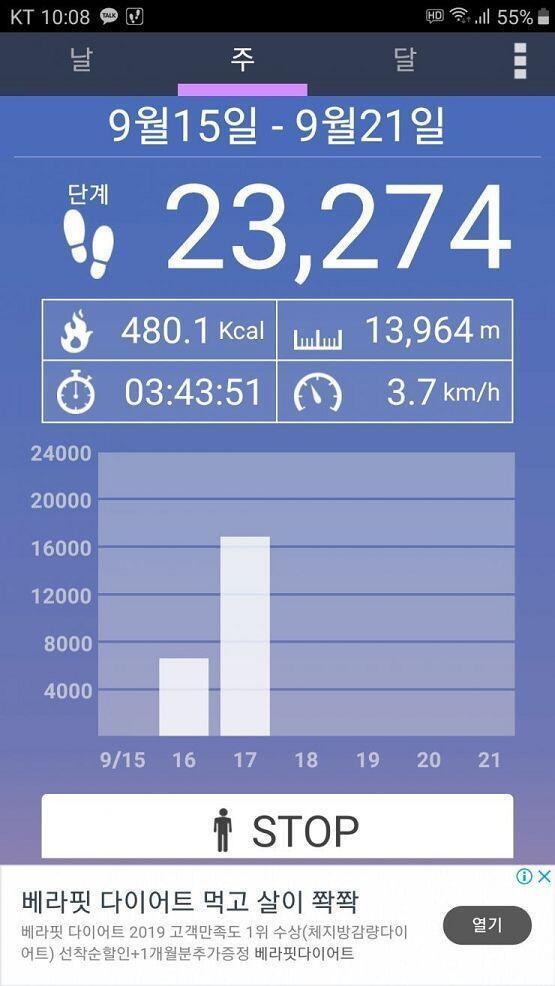Select the 주 (week) tab
The width and height of the screenshot is (555, 986).
[x=243, y=60]
